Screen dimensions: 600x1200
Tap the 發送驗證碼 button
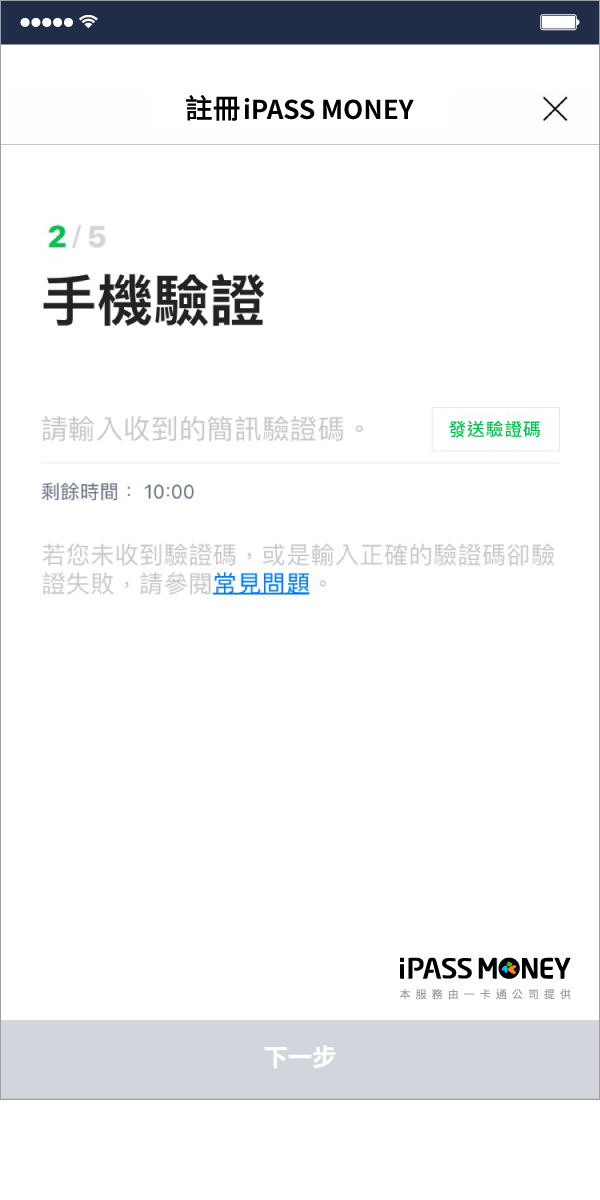pyautogui.click(x=495, y=429)
